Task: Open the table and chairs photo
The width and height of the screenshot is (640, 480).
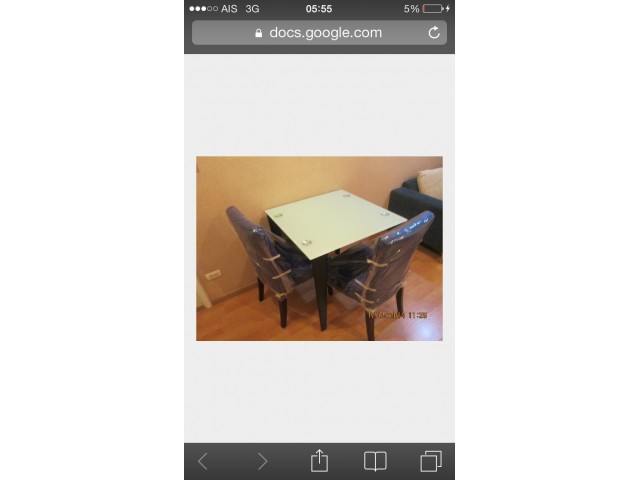Action: 319,248
